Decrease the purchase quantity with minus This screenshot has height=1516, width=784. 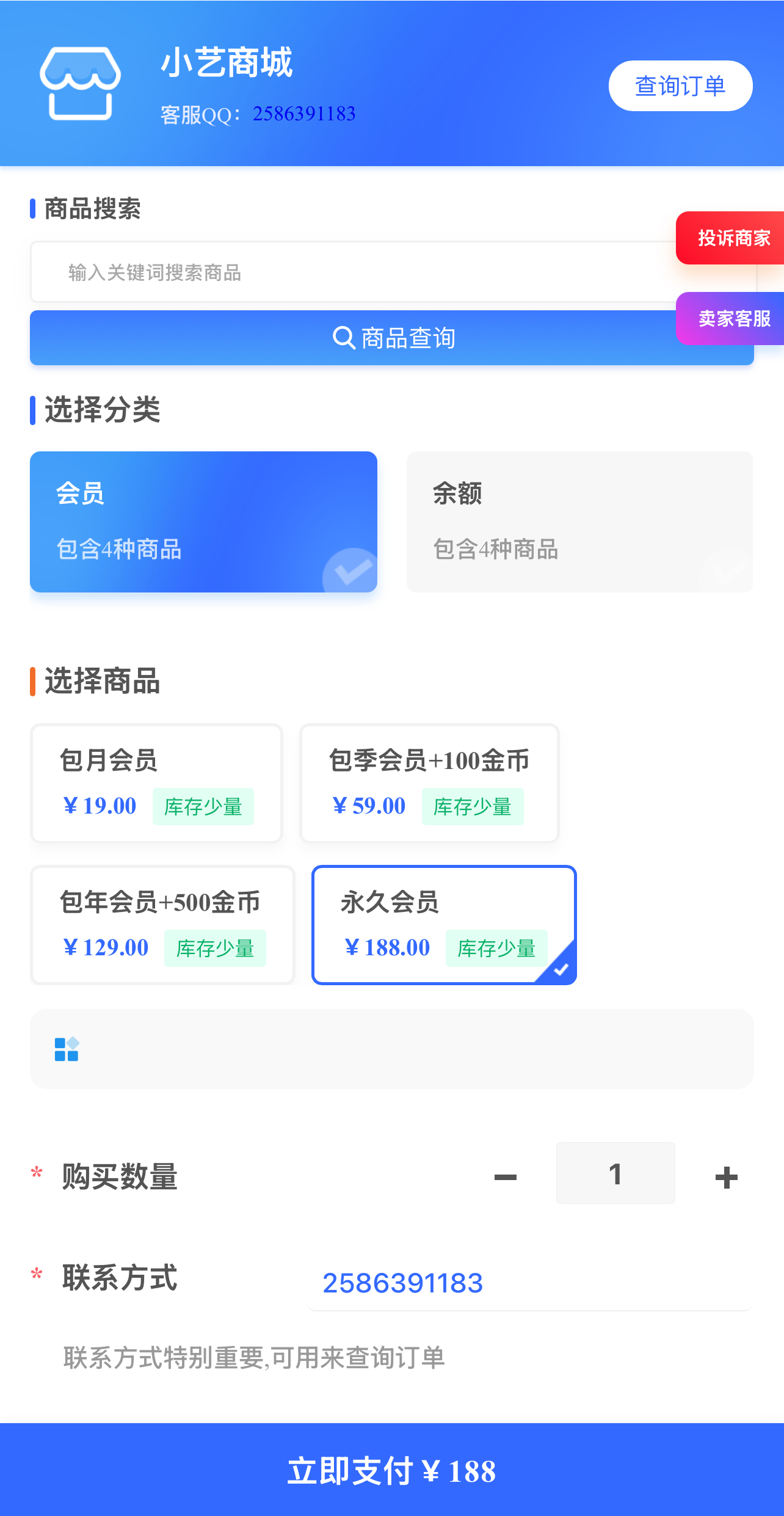pyautogui.click(x=506, y=1177)
